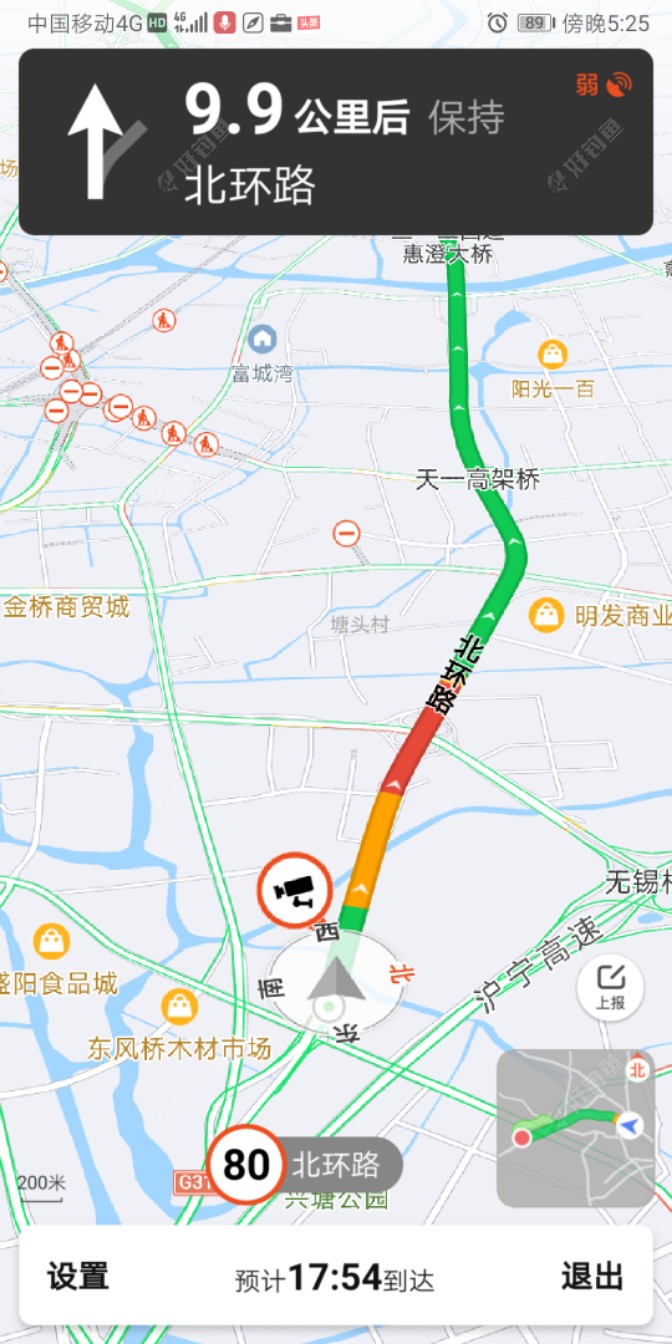The height and width of the screenshot is (1344, 672).
Task: Exit navigation with 退出
Action: (592, 1277)
